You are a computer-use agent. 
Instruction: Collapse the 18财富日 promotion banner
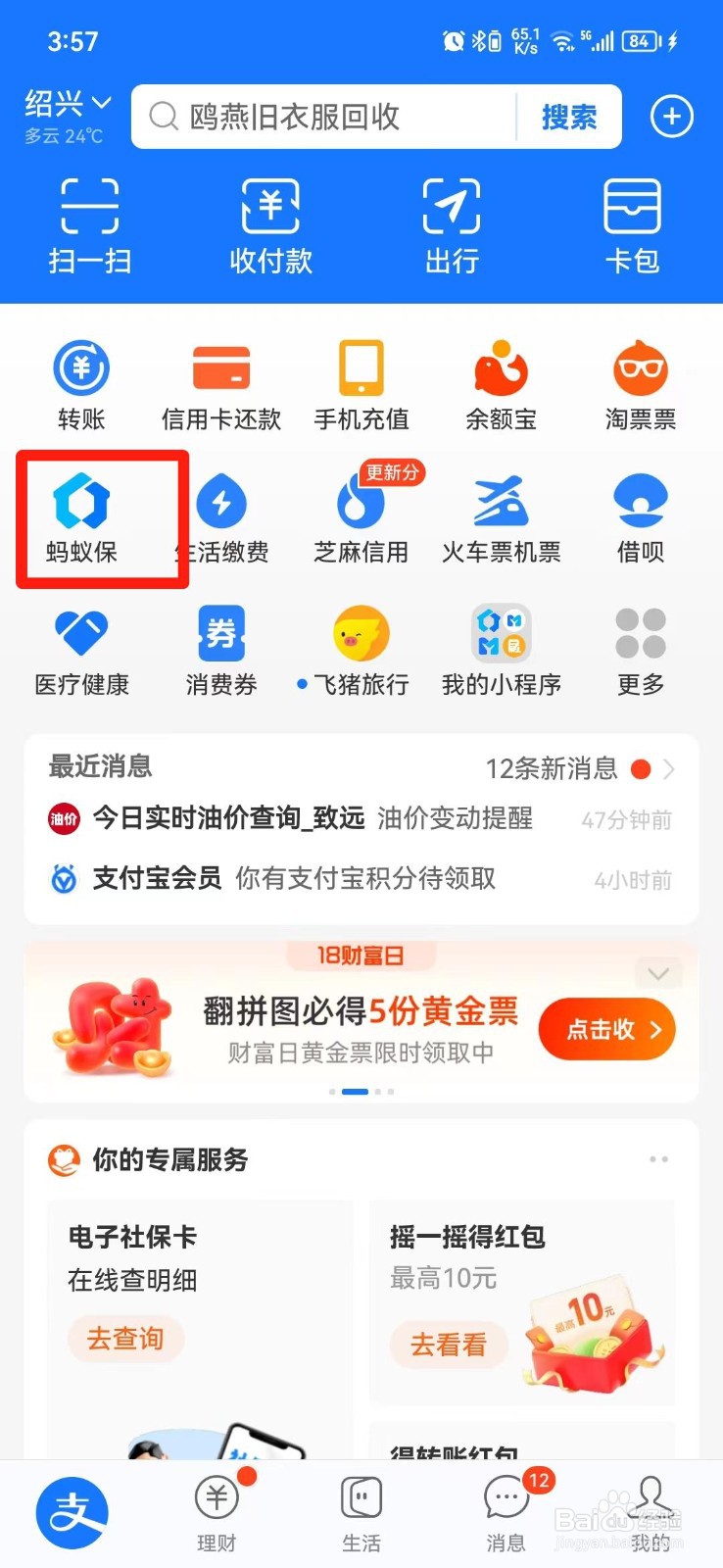657,973
